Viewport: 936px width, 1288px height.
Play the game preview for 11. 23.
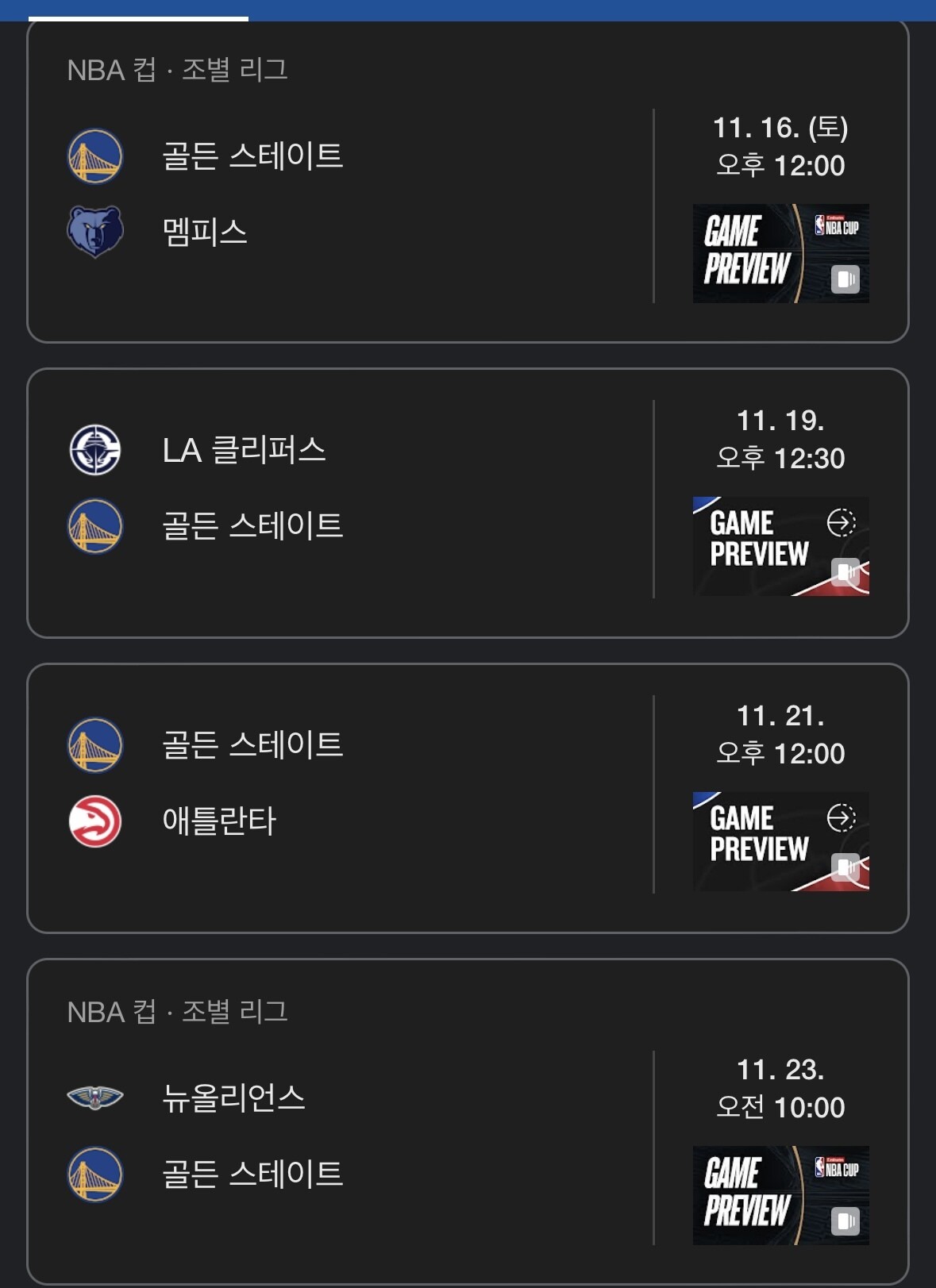(x=780, y=1195)
